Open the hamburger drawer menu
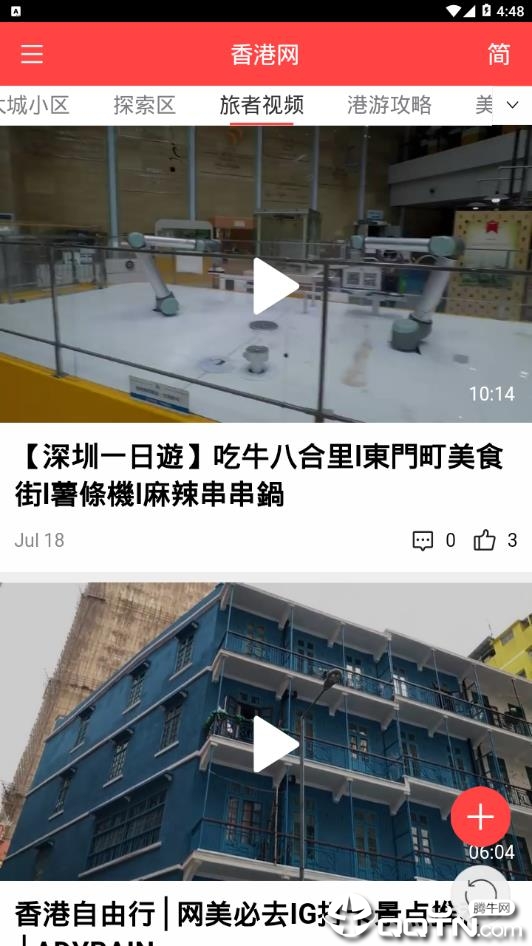 pyautogui.click(x=31, y=54)
